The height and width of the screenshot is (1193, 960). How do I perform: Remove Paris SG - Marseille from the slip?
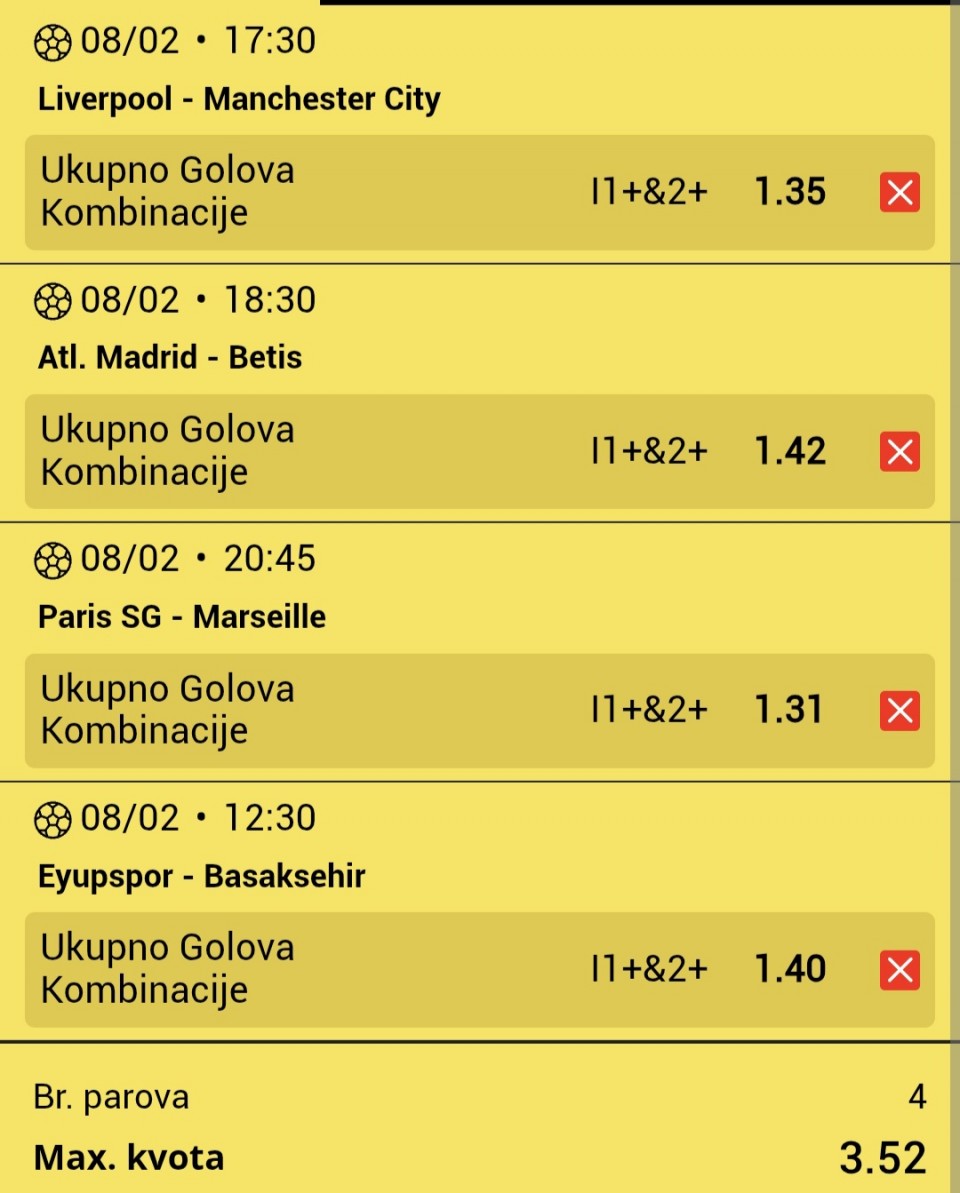tap(899, 711)
